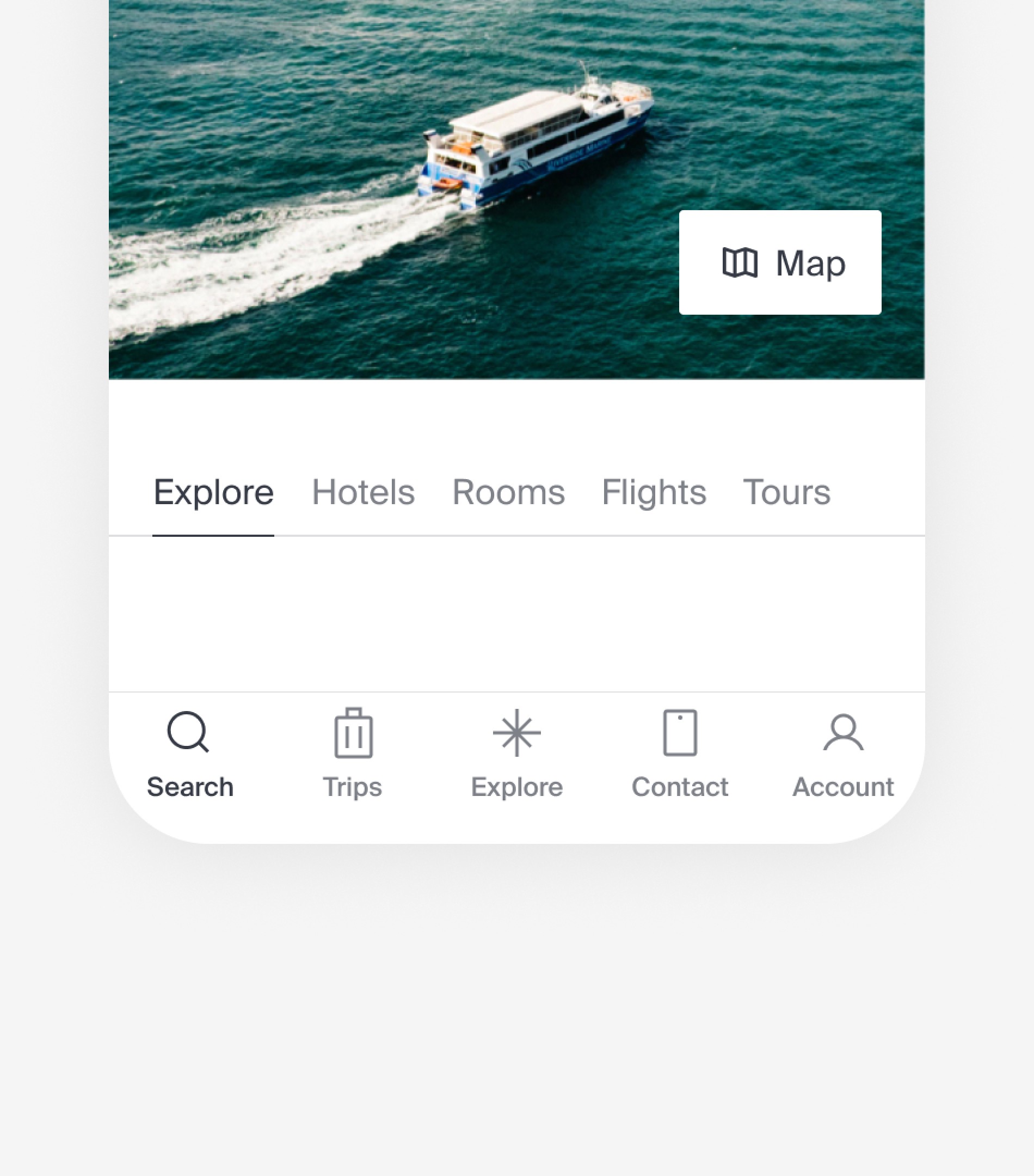Open Explore in the bottom navigation
The height and width of the screenshot is (1176, 1034).
point(516,755)
